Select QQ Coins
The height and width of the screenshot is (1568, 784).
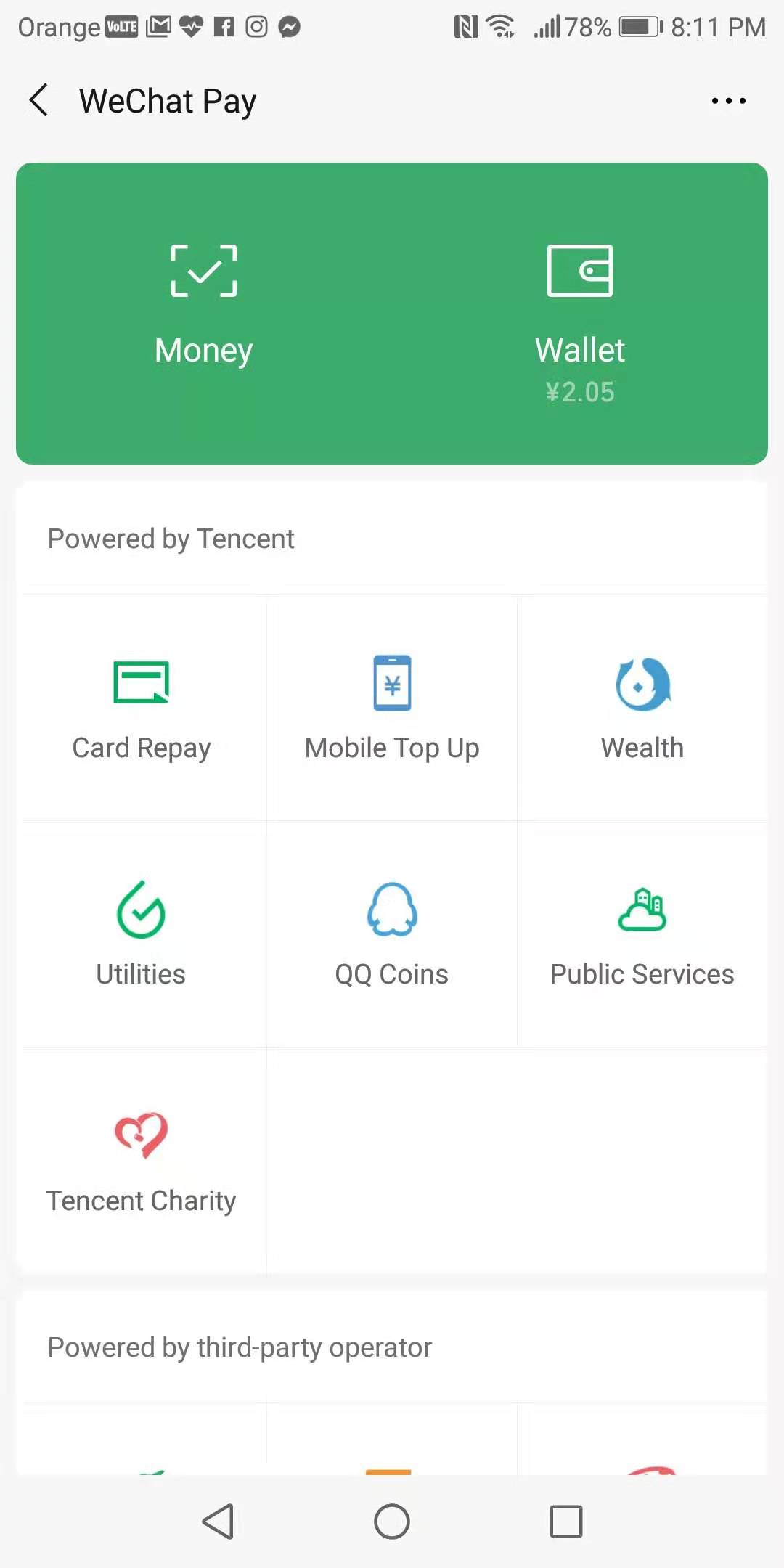tap(392, 935)
